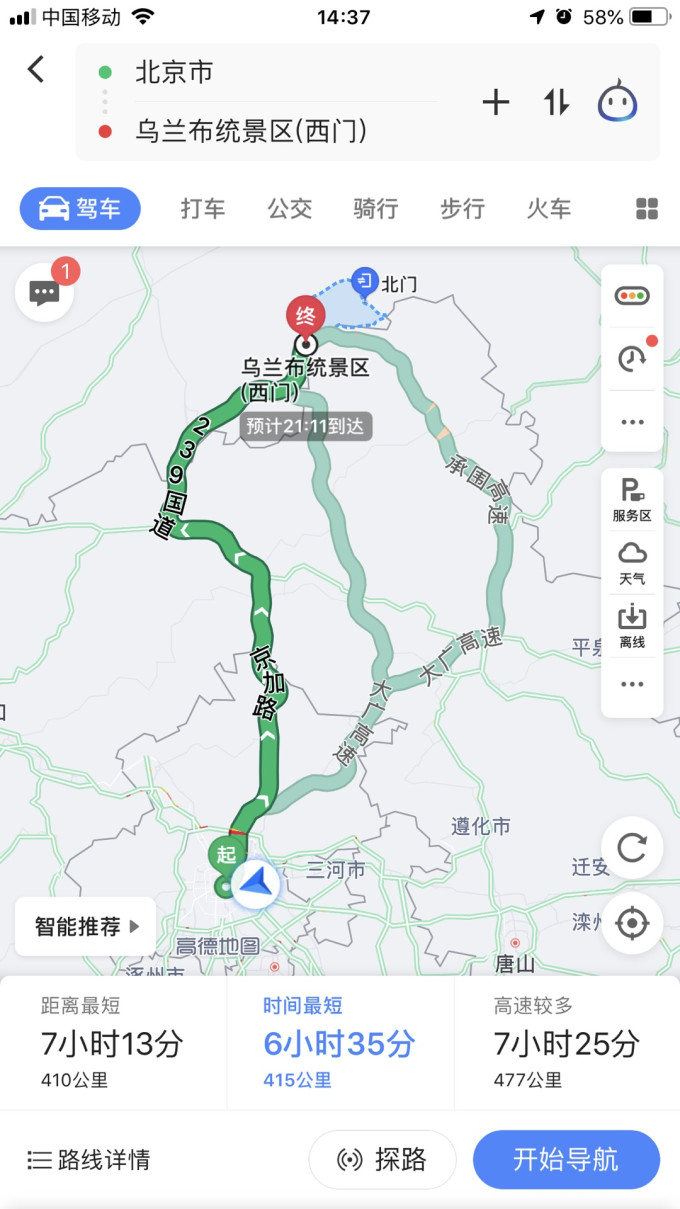
Task: Open the robot voice assistant
Action: [618, 101]
